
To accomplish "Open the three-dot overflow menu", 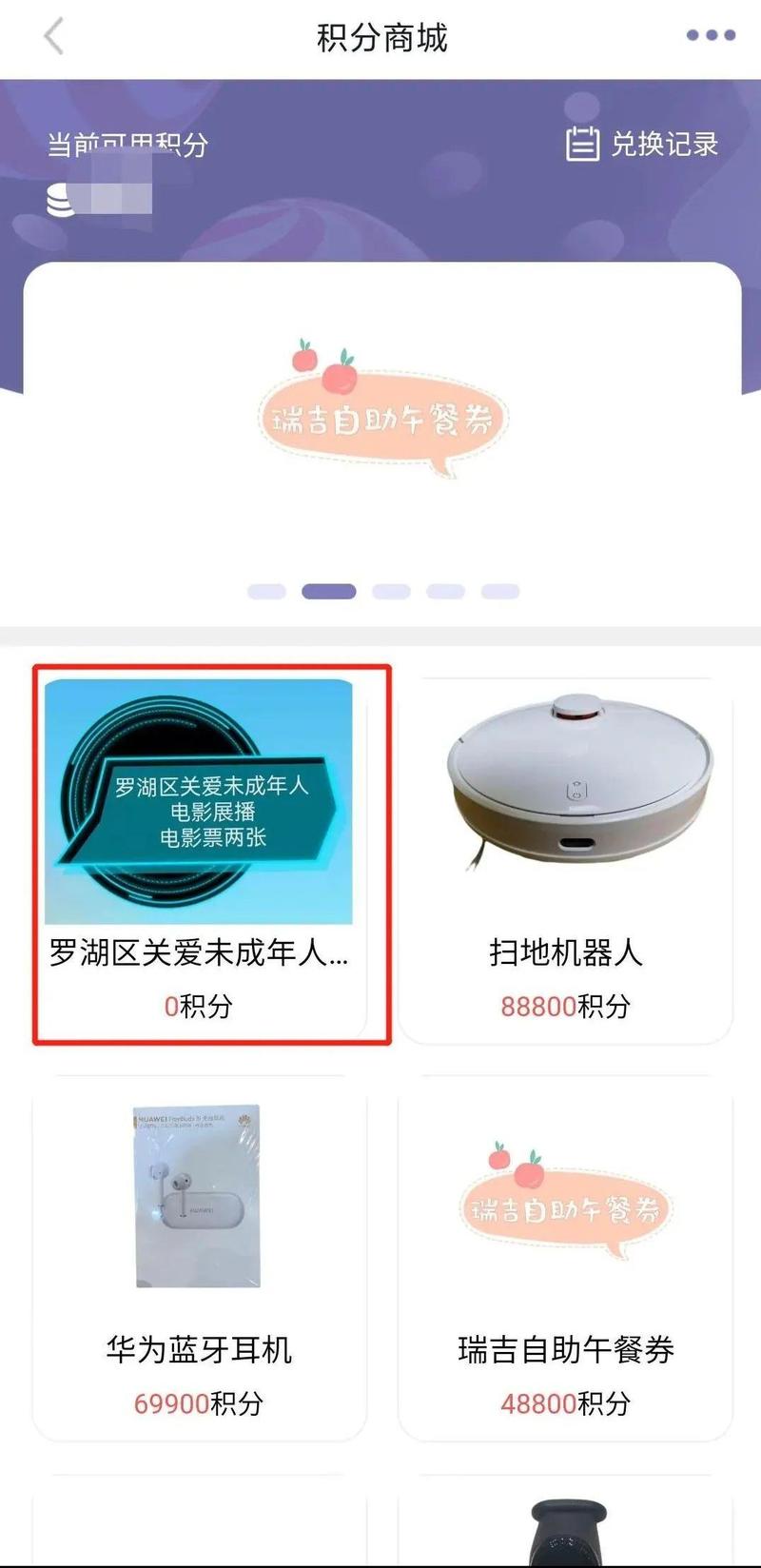I will pyautogui.click(x=711, y=36).
